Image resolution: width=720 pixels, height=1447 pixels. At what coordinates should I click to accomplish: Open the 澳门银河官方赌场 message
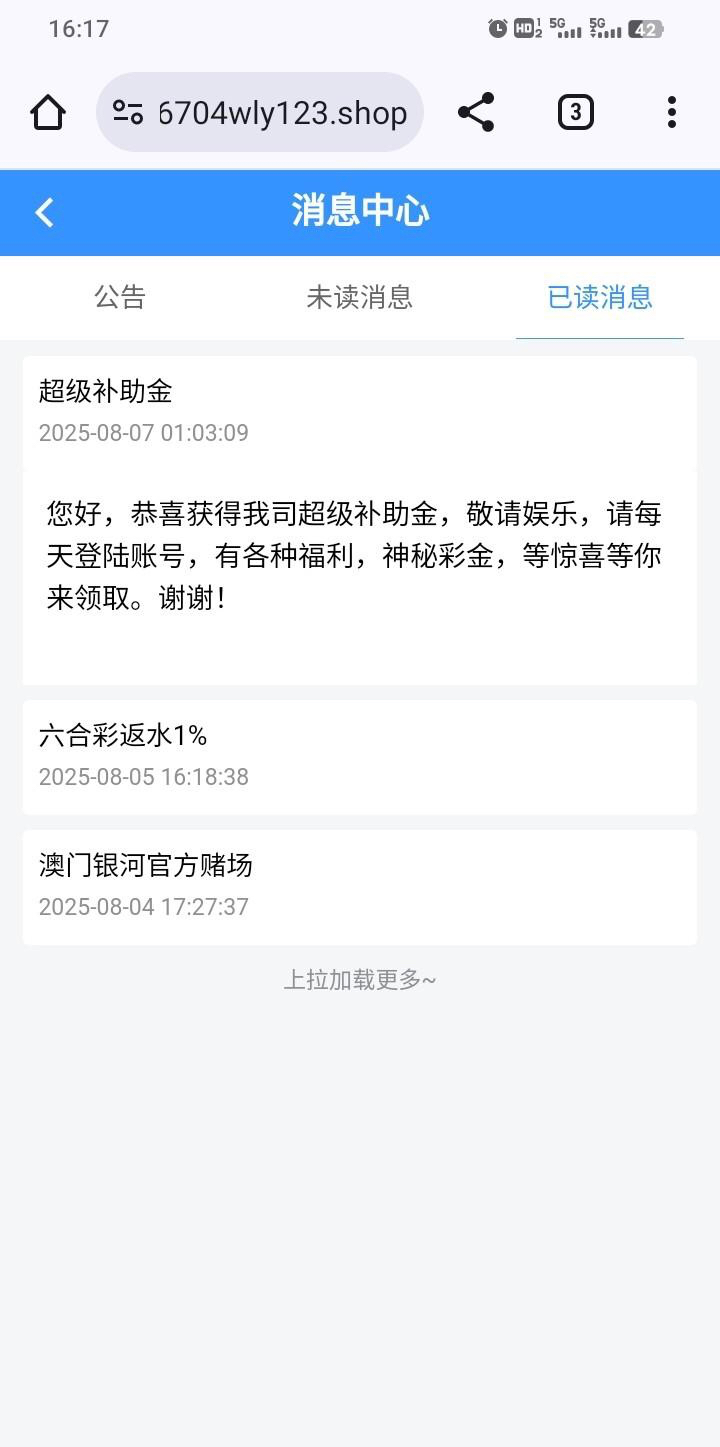[x=360, y=887]
